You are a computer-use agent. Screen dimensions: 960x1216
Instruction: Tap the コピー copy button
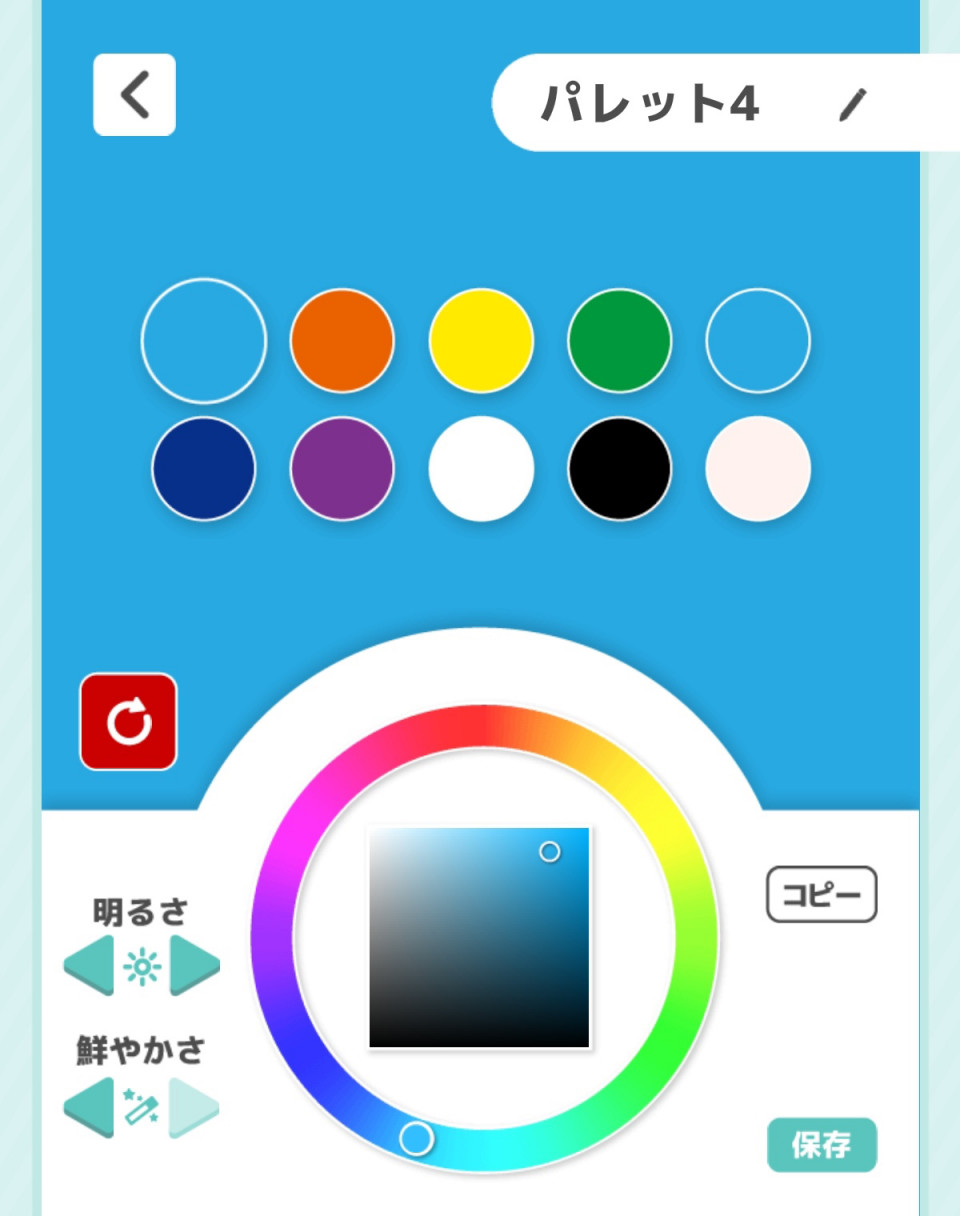[x=821, y=894]
